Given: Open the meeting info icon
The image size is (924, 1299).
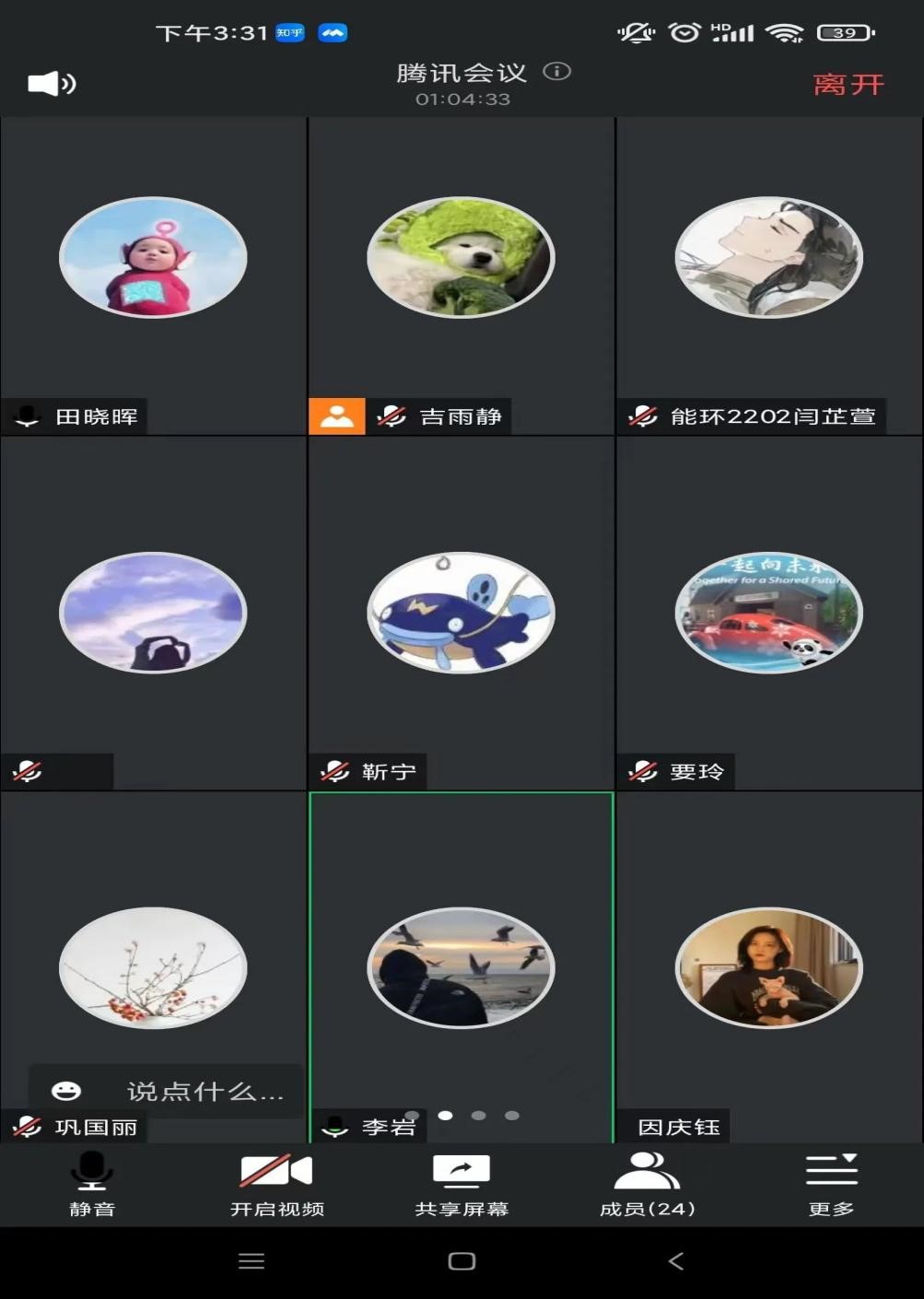Looking at the screenshot, I should [x=557, y=72].
